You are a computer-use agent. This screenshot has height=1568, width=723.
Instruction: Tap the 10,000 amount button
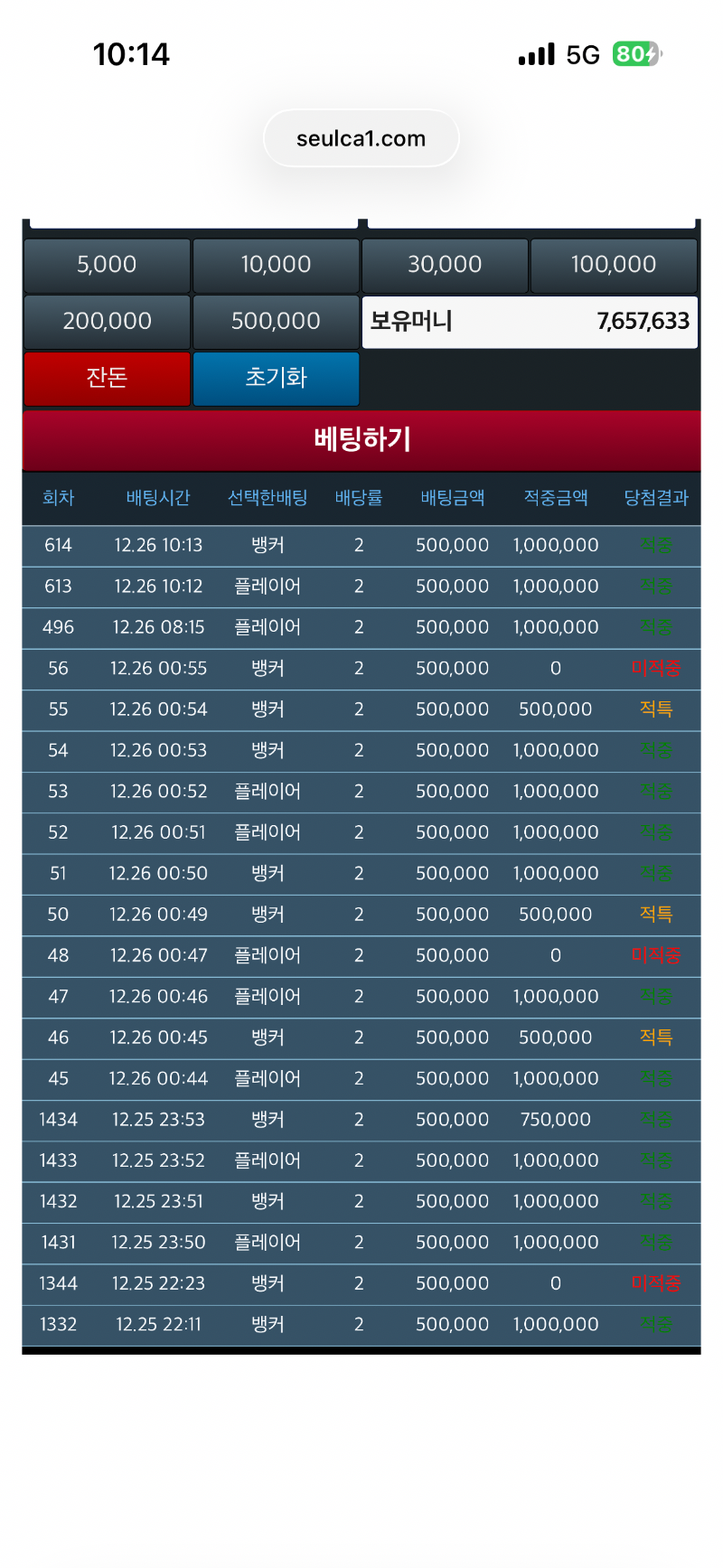click(x=276, y=265)
